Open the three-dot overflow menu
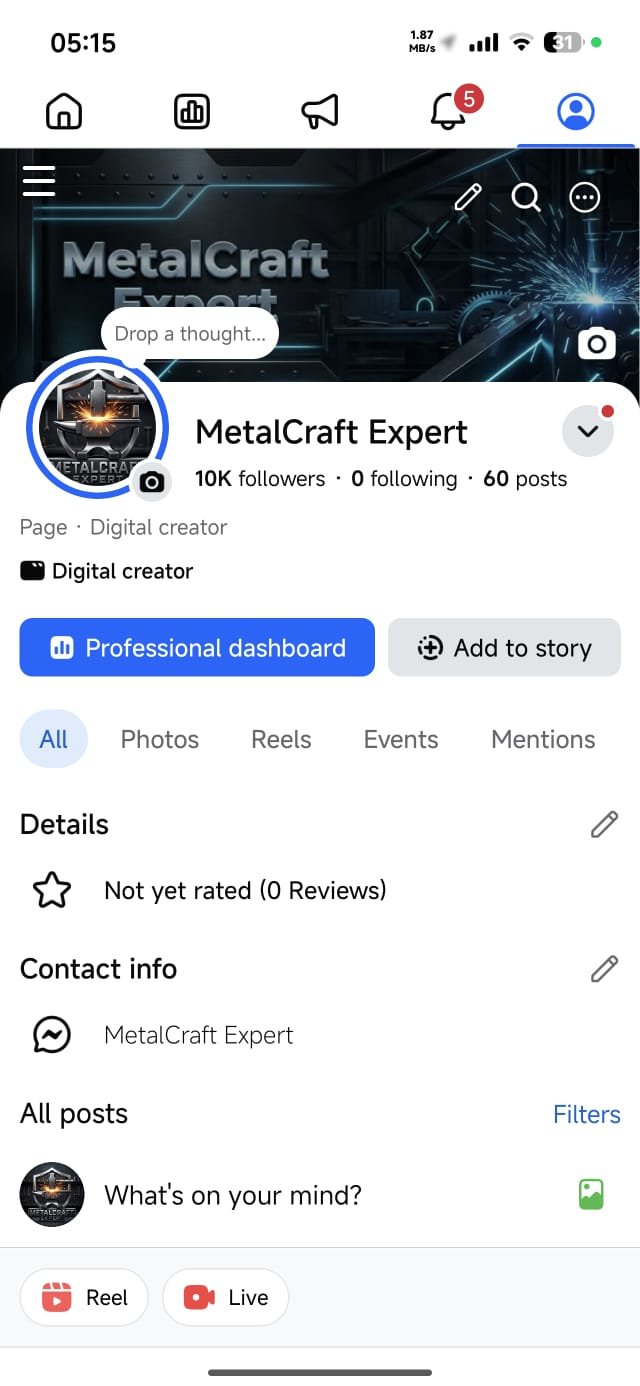 pos(584,197)
